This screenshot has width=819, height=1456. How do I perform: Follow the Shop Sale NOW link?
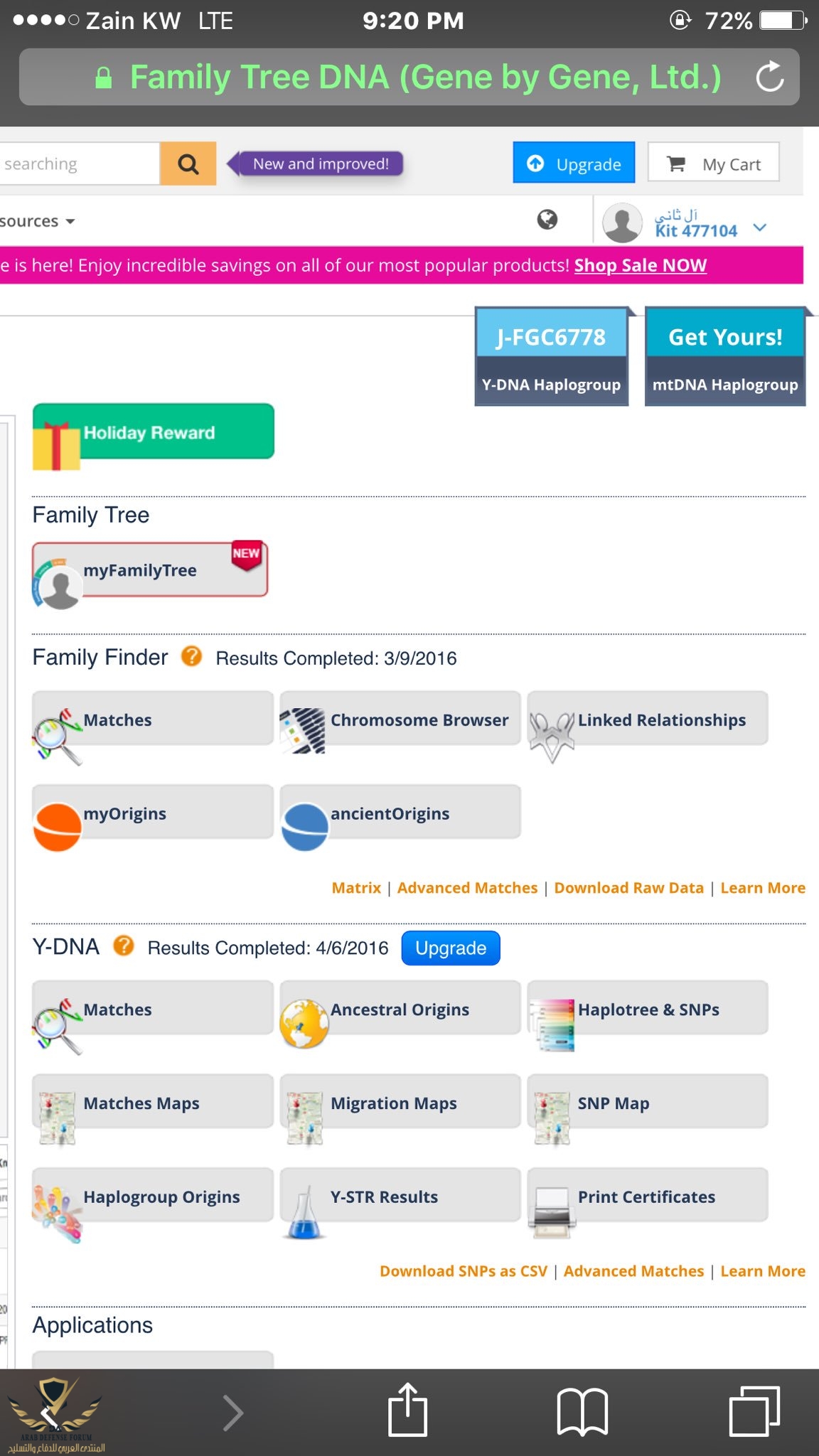click(640, 265)
